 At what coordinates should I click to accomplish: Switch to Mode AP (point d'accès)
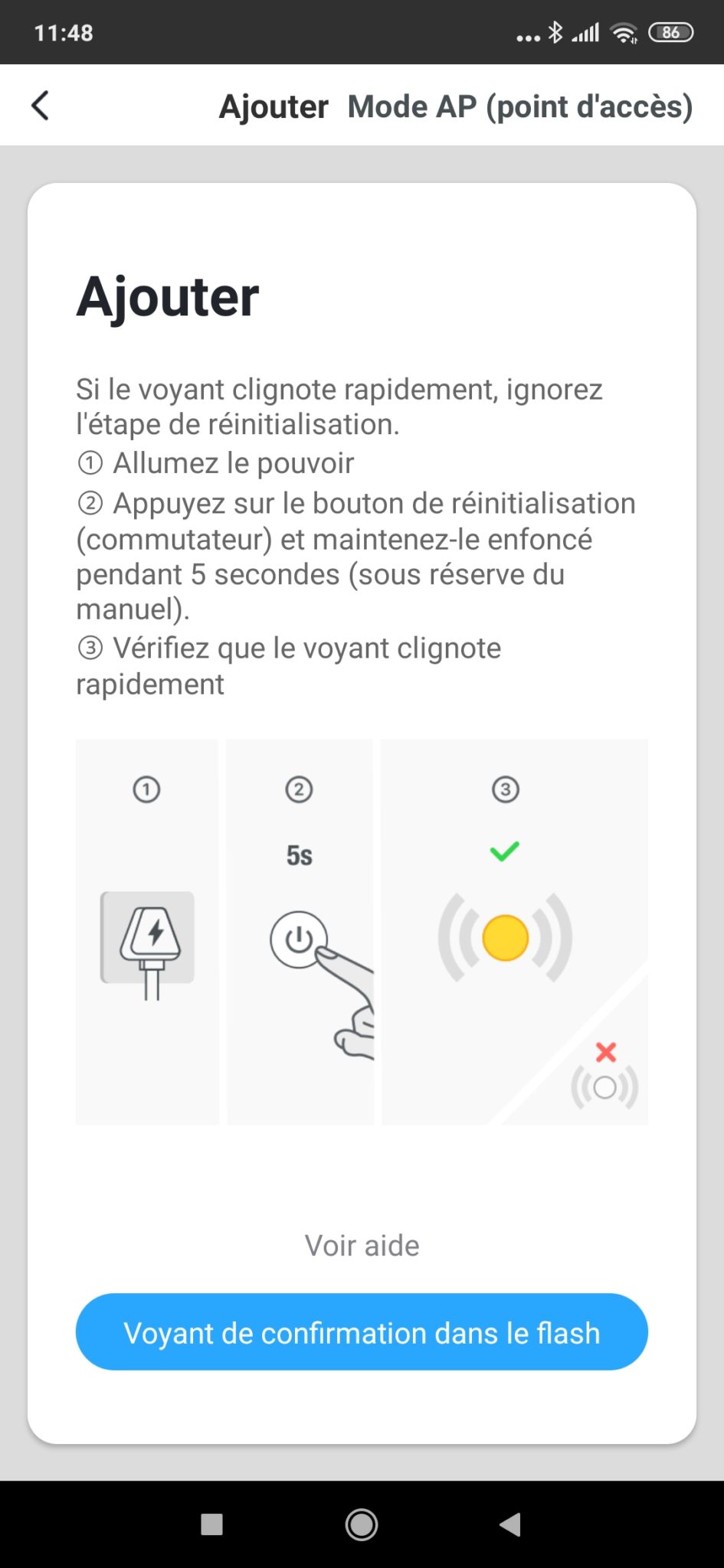[519, 106]
